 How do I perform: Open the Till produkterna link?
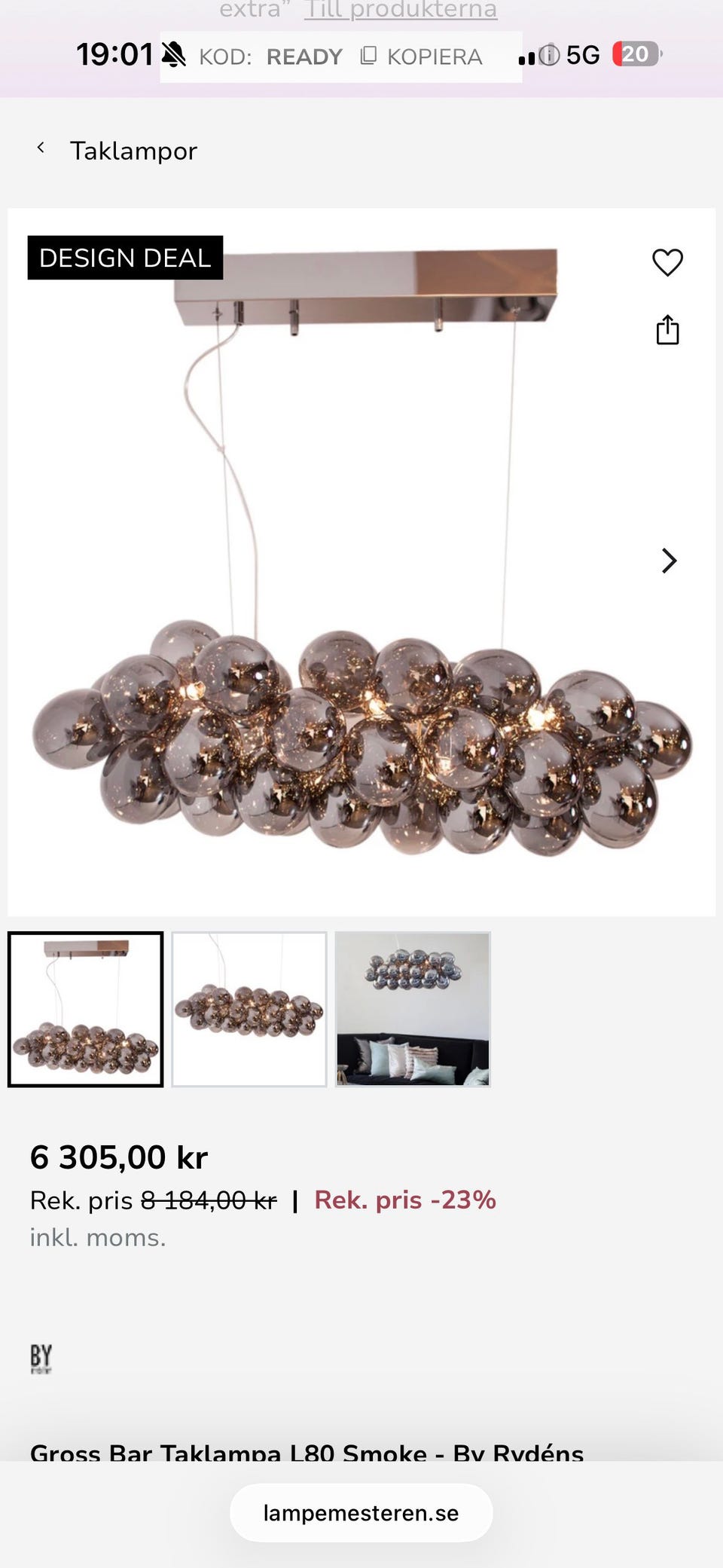pyautogui.click(x=401, y=10)
